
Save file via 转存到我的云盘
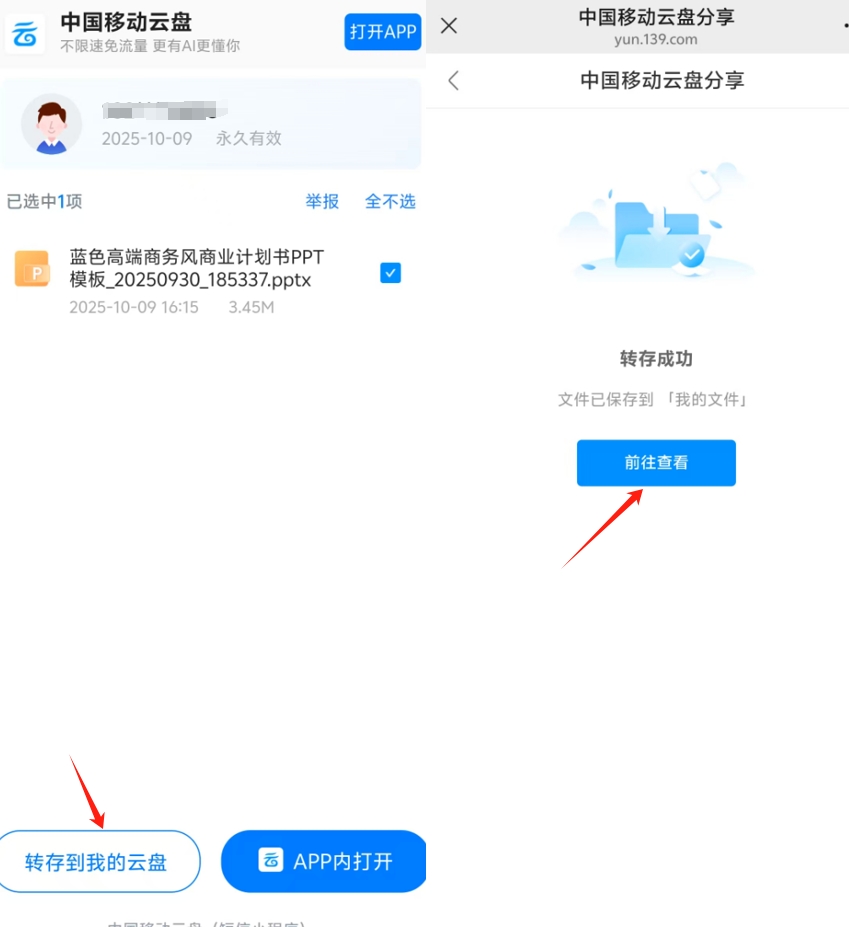pyautogui.click(x=97, y=862)
